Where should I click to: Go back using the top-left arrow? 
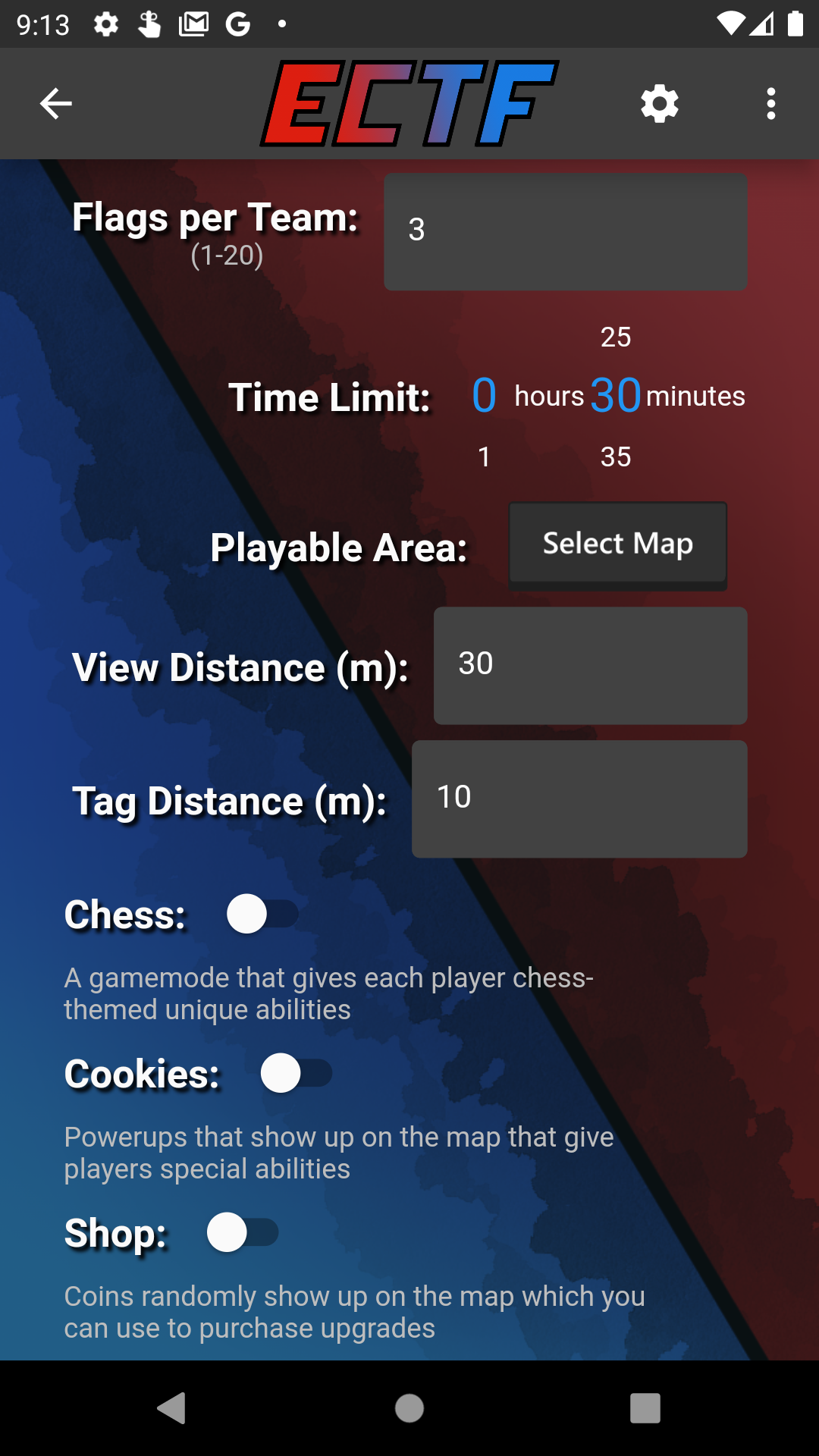[55, 104]
